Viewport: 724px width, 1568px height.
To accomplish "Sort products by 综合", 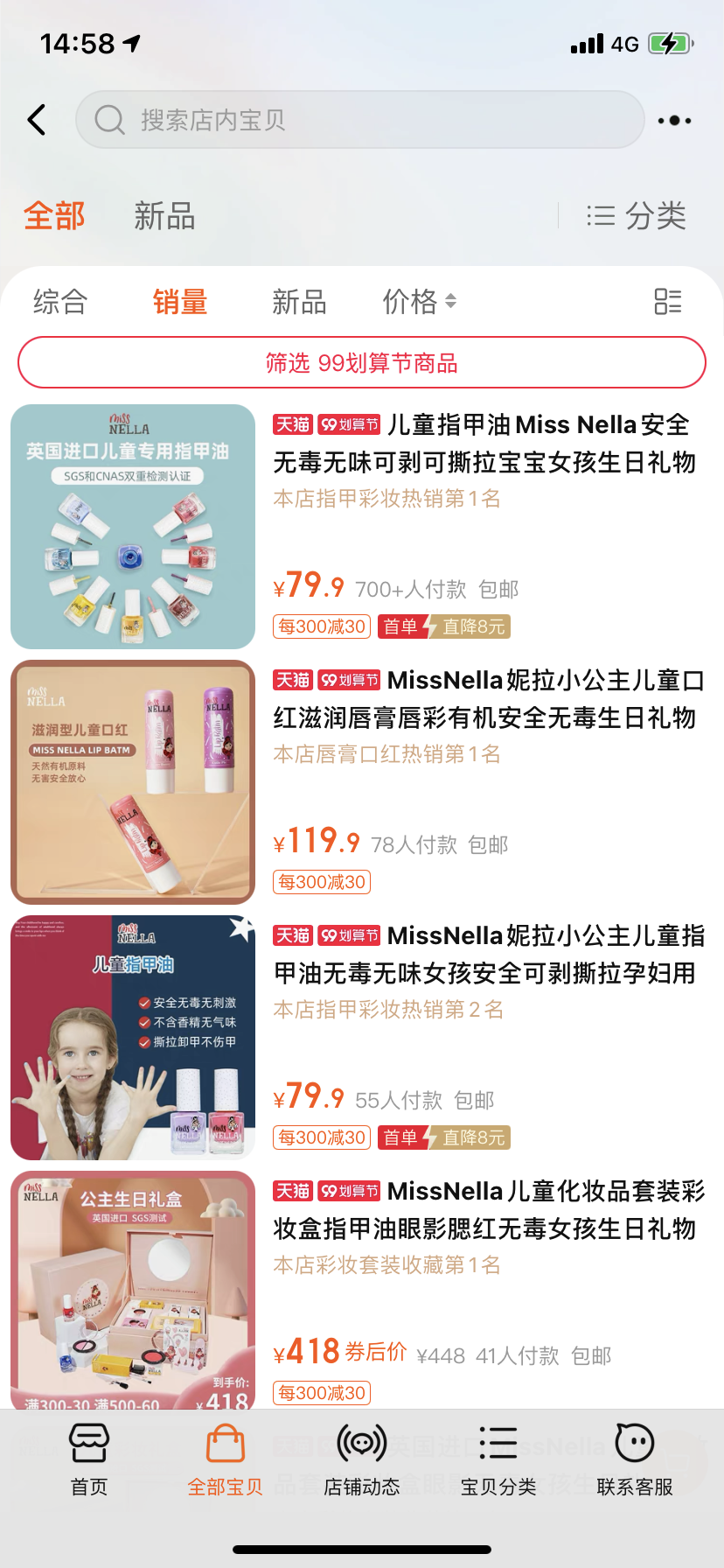I will coord(60,302).
